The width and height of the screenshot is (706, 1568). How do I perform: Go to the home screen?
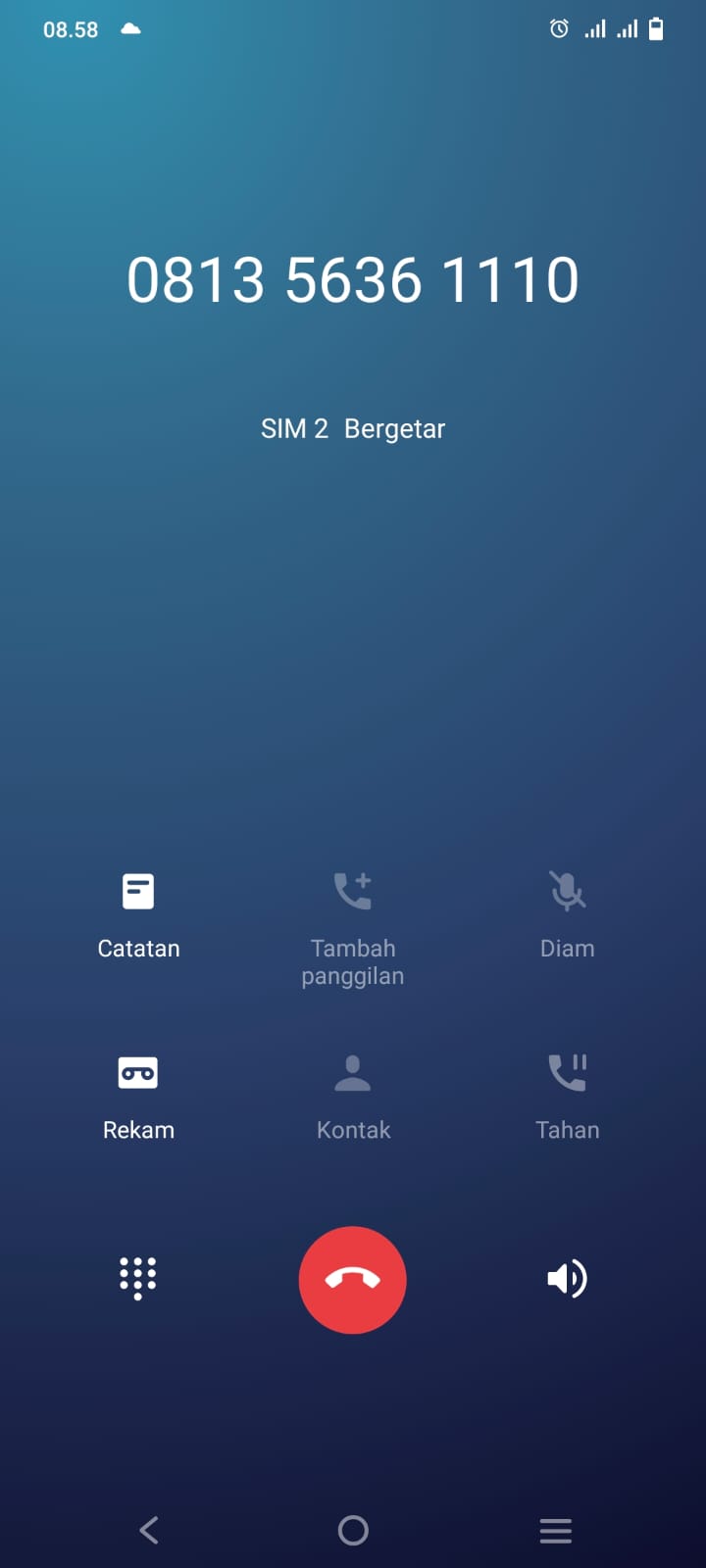pos(353,1530)
